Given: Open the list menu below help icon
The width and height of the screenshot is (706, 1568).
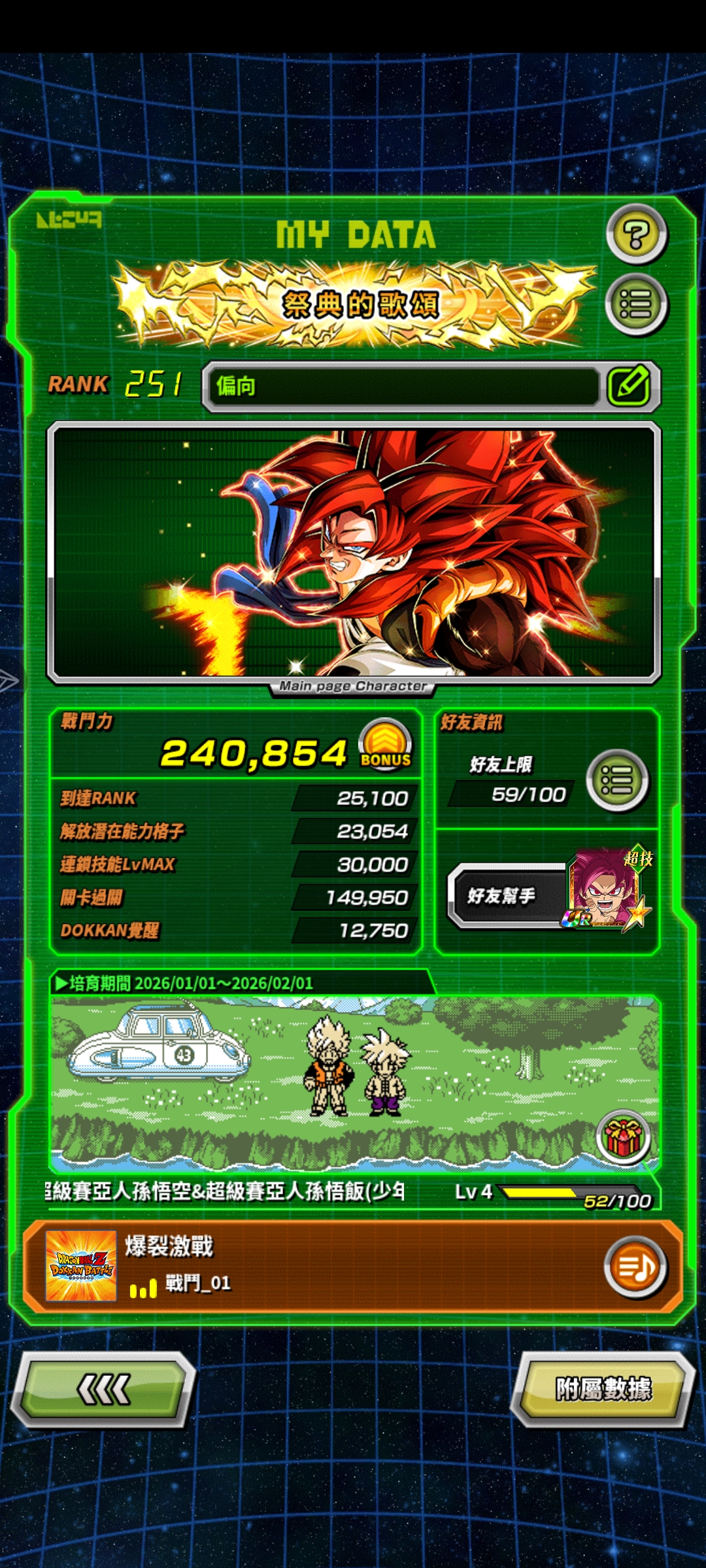Looking at the screenshot, I should [x=636, y=304].
